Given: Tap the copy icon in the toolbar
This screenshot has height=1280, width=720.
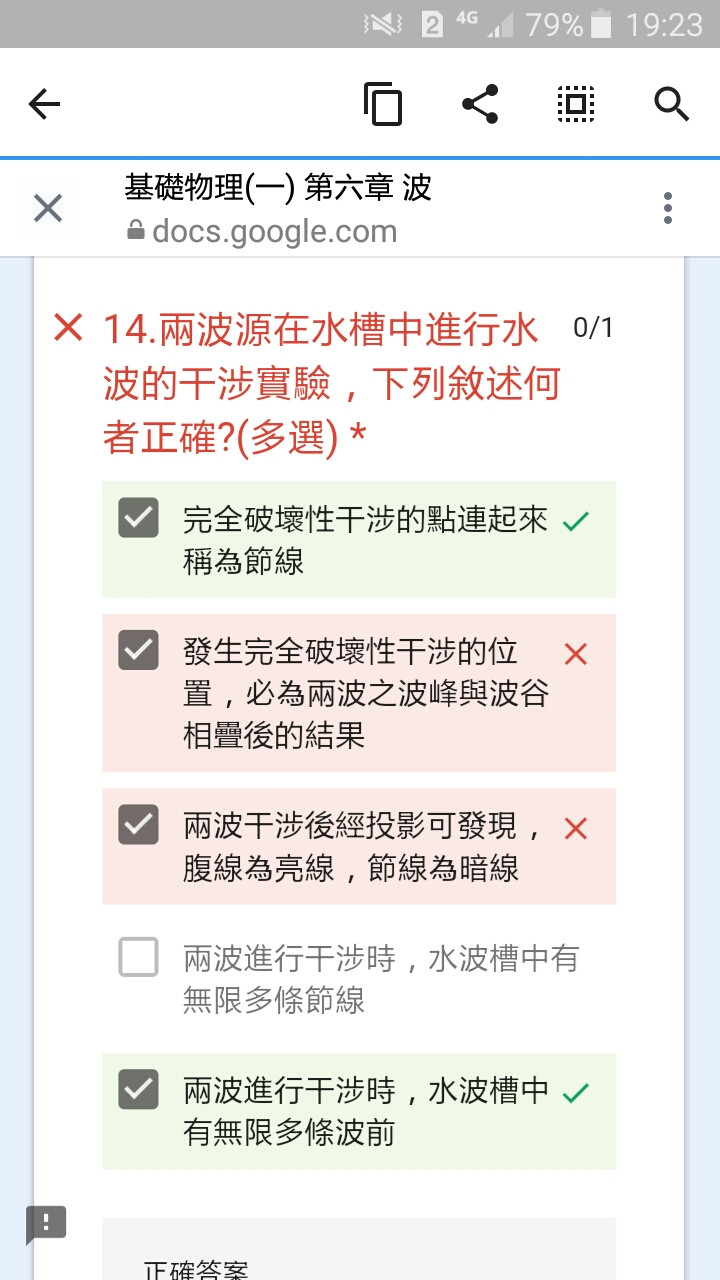Looking at the screenshot, I should tap(383, 104).
